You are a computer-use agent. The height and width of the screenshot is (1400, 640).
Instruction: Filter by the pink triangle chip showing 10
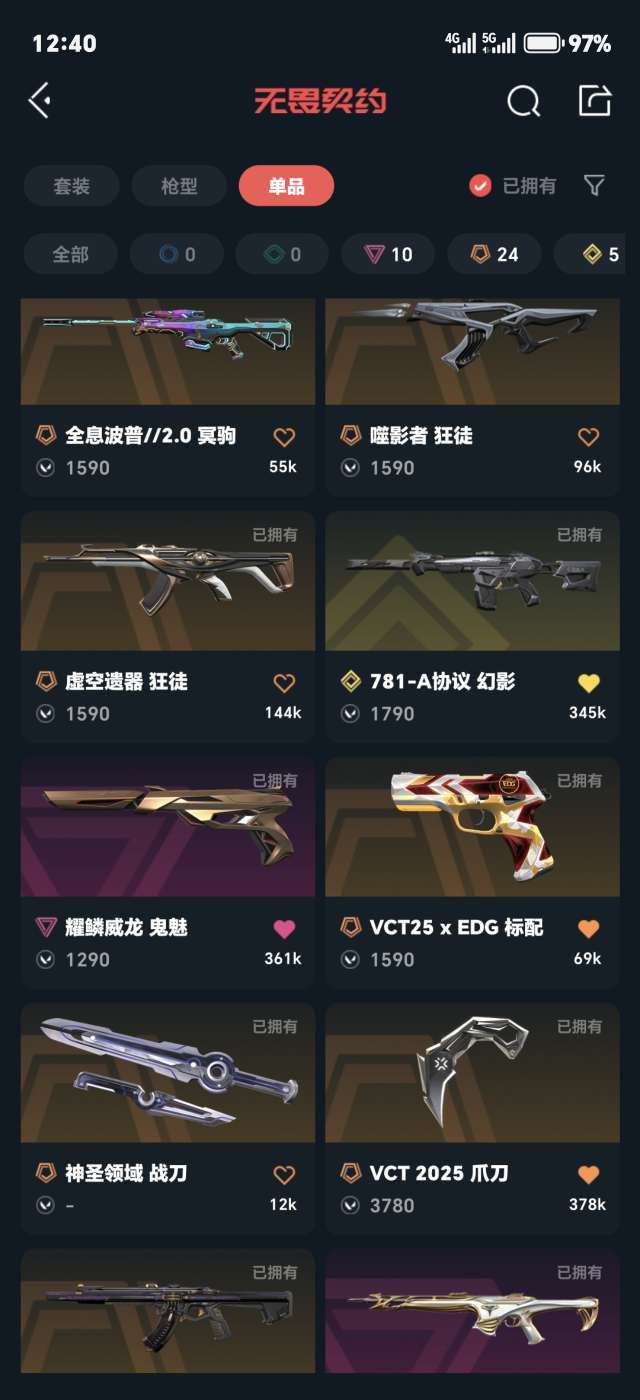[388, 254]
